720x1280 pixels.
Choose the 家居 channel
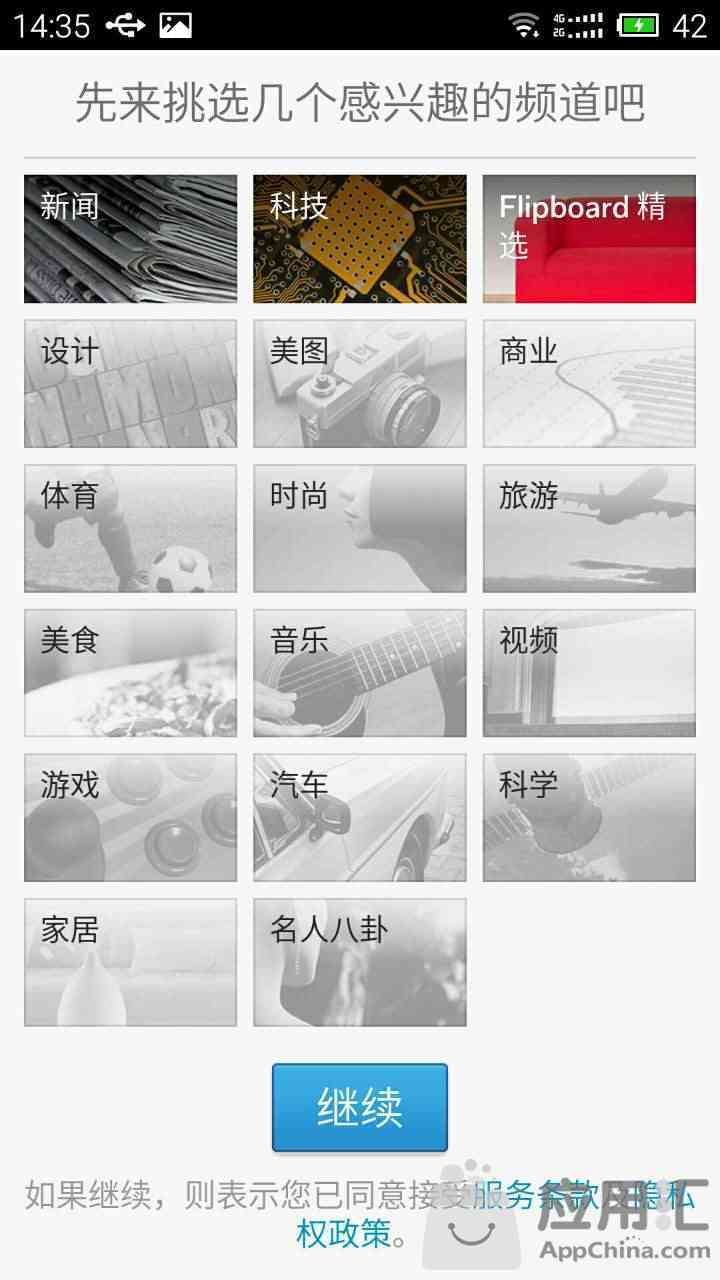point(130,962)
